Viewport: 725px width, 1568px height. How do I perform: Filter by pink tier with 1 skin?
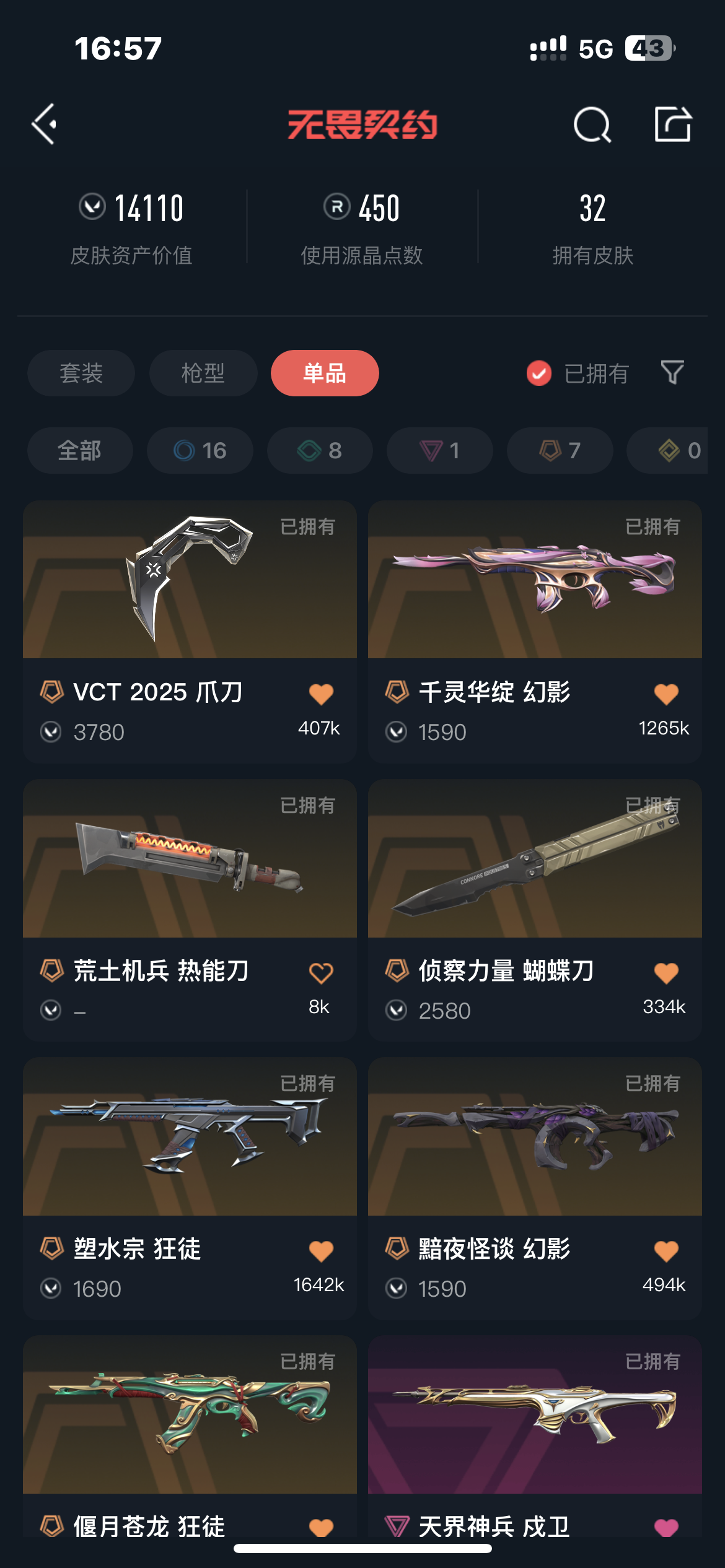440,451
